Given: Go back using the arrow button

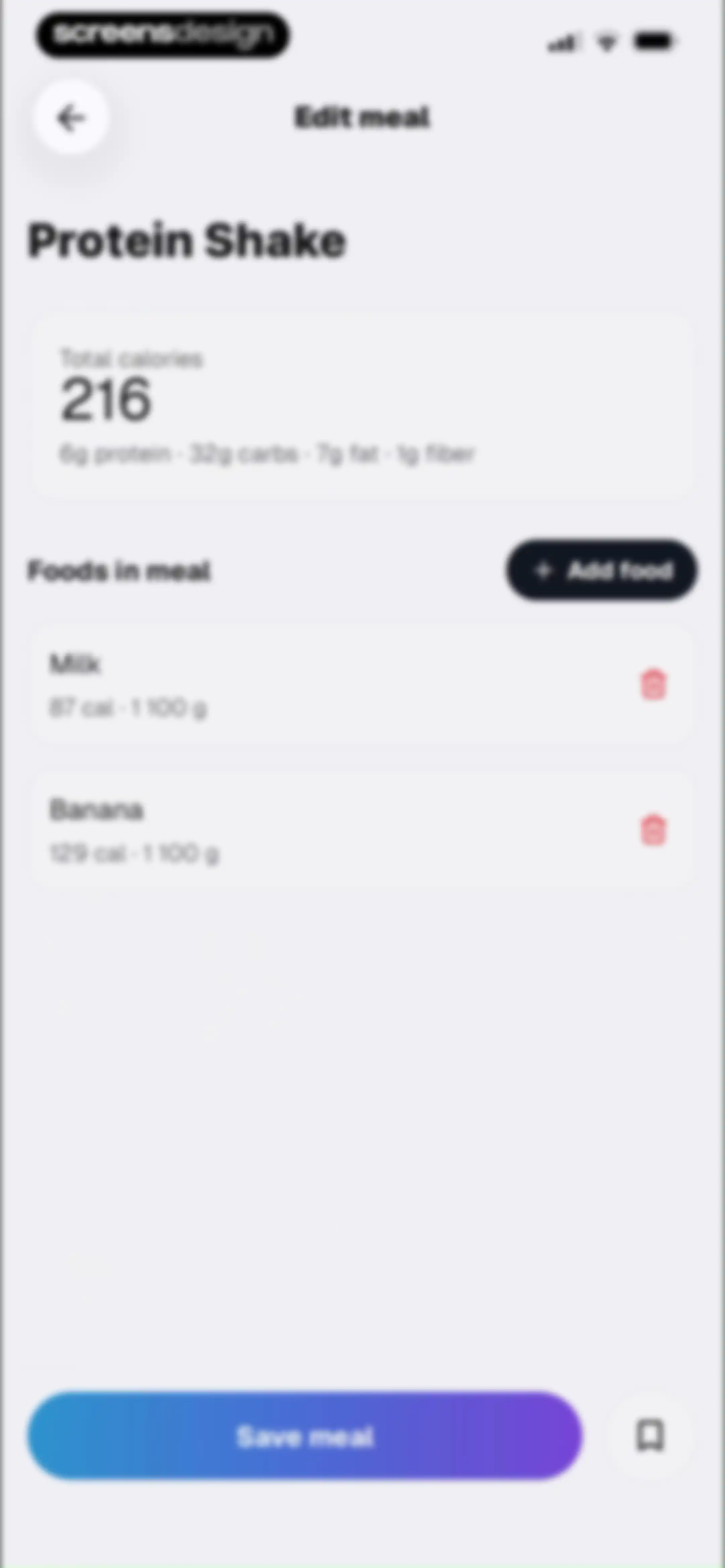Looking at the screenshot, I should (71, 118).
